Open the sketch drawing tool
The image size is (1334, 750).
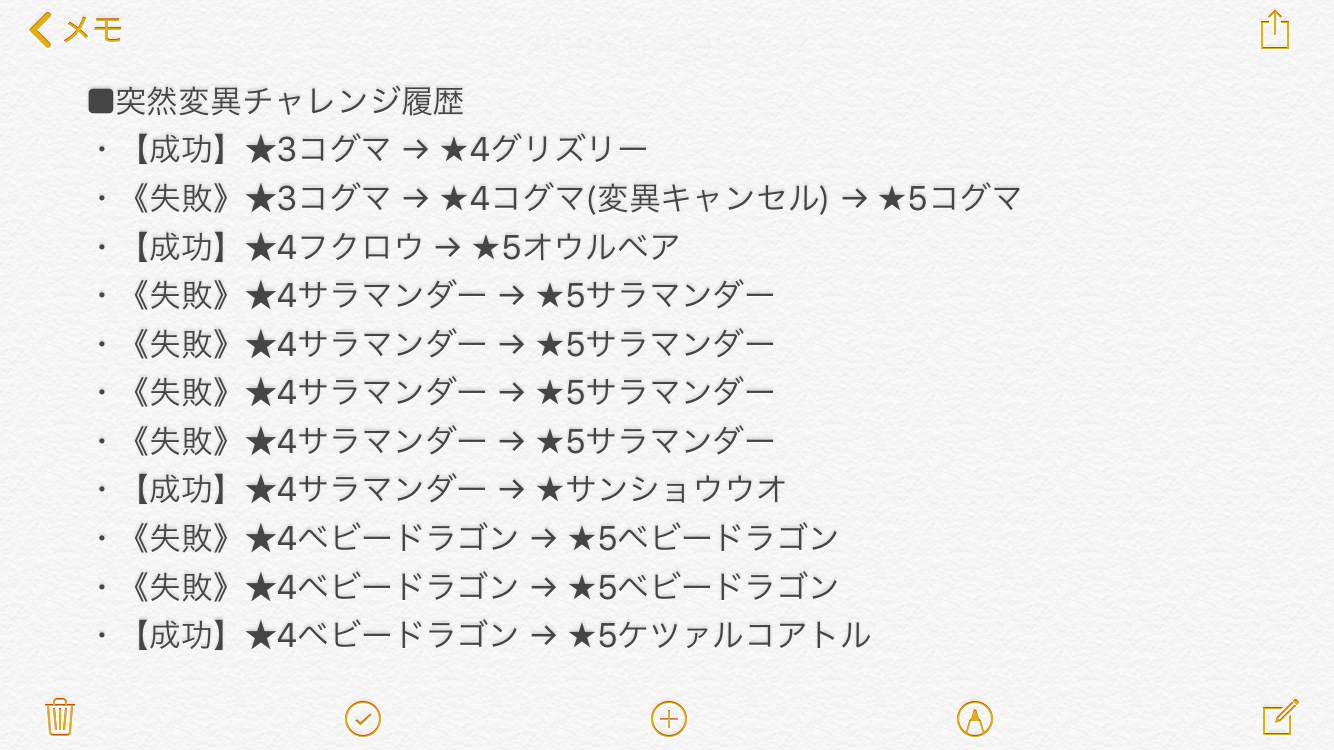click(x=974, y=718)
